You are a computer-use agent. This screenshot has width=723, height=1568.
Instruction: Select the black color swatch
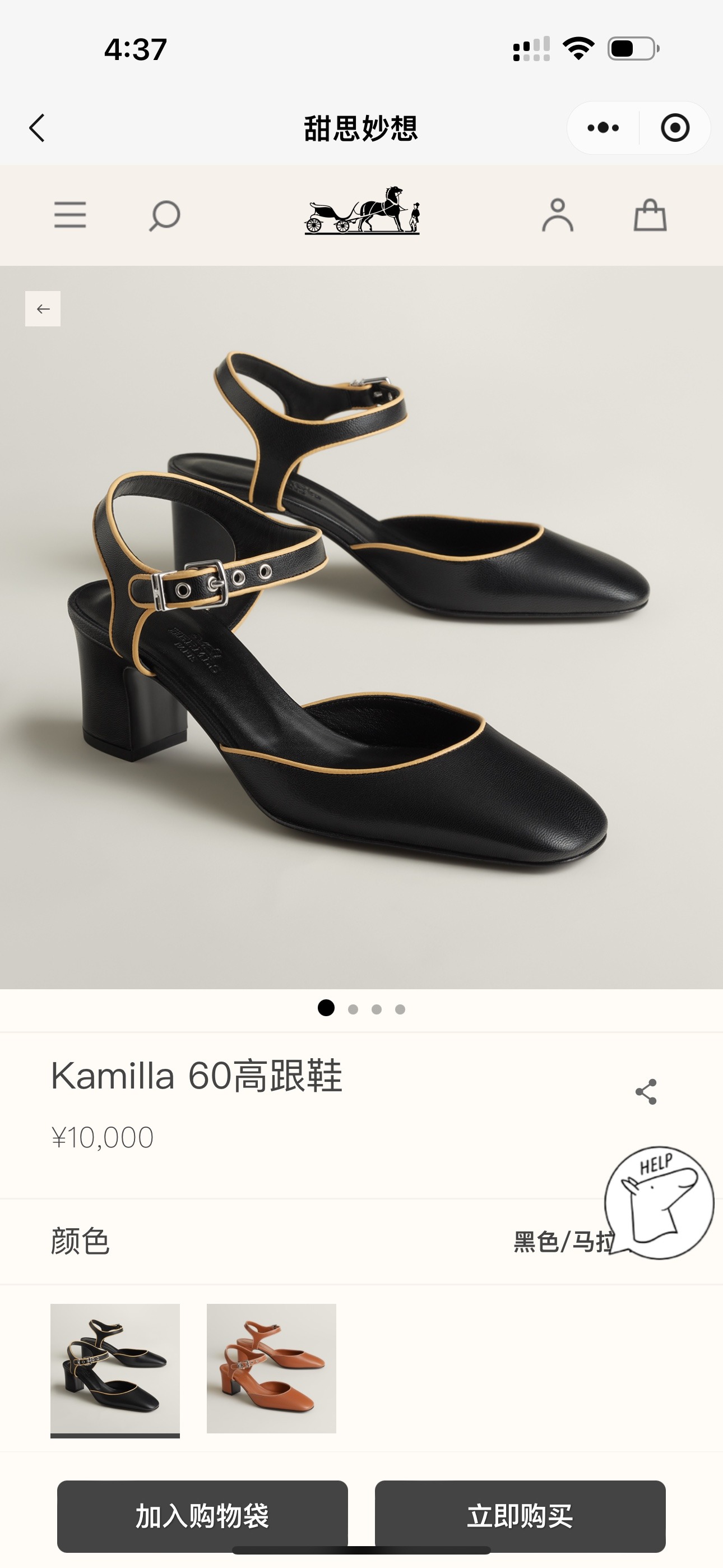(x=115, y=1368)
